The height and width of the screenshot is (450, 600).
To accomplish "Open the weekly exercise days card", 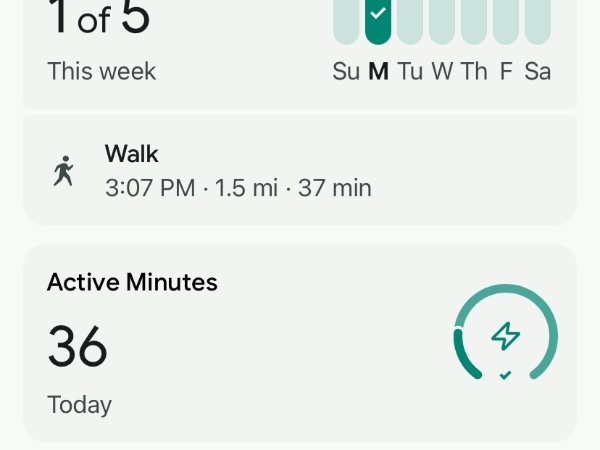I will (x=200, y=50).
